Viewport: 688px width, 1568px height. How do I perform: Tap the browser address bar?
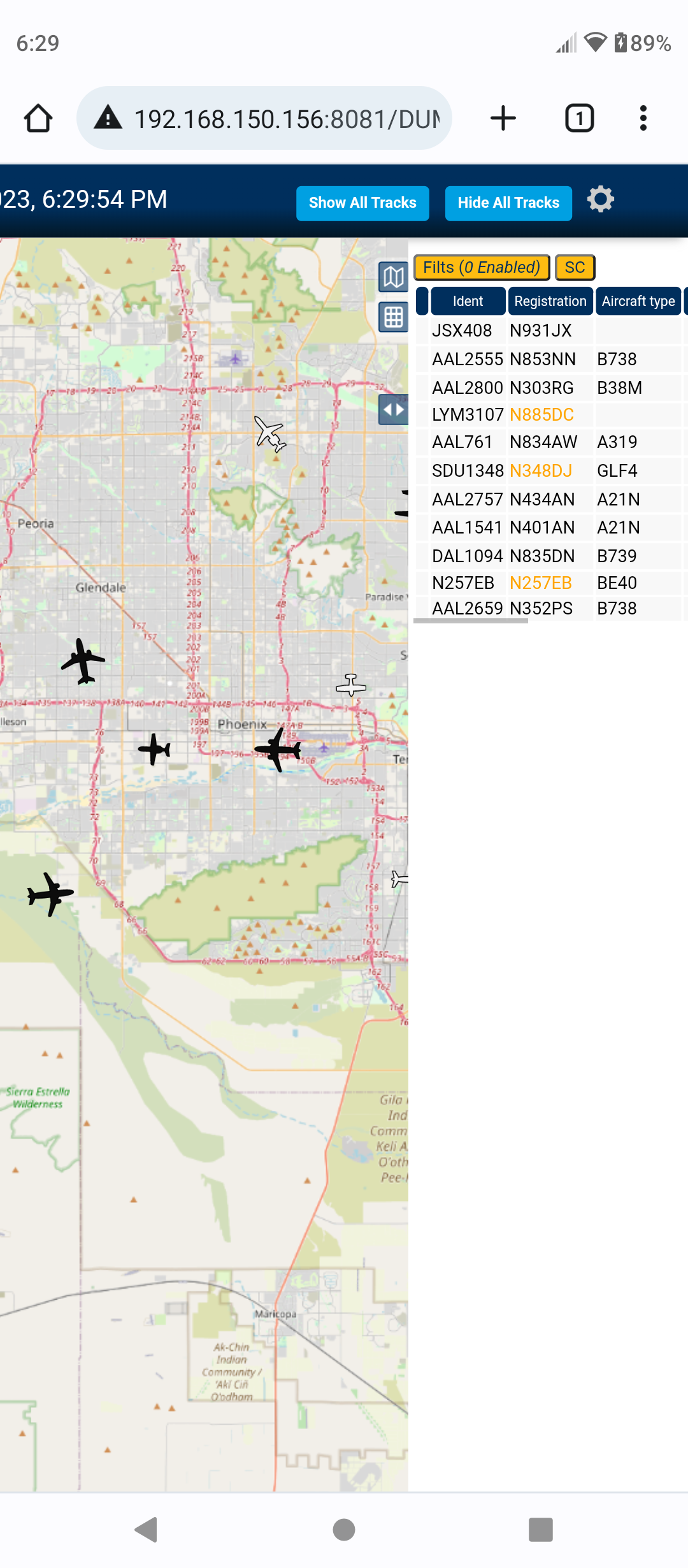pyautogui.click(x=264, y=118)
